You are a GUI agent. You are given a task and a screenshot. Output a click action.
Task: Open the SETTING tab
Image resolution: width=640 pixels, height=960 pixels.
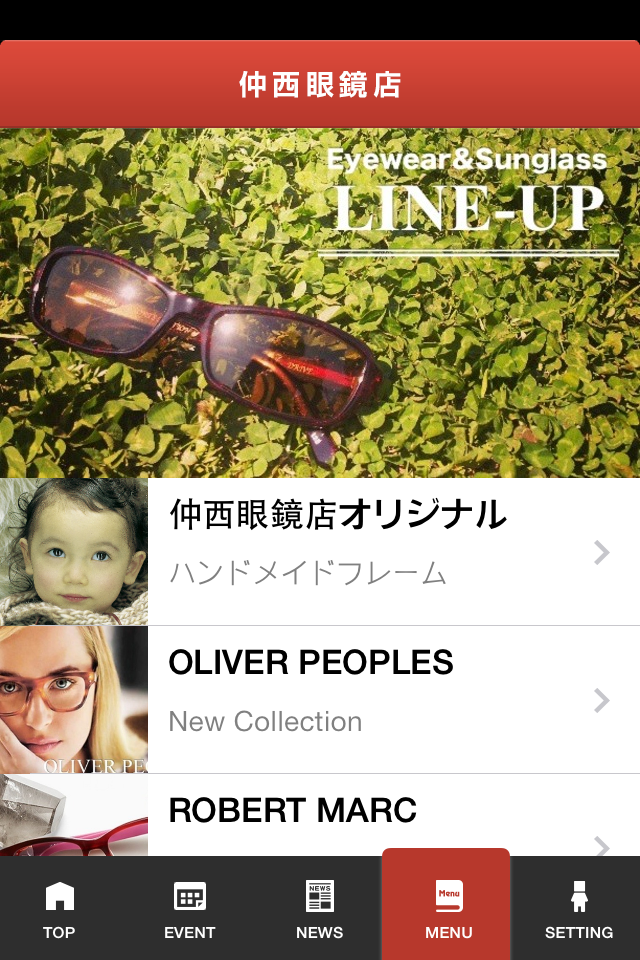click(578, 908)
